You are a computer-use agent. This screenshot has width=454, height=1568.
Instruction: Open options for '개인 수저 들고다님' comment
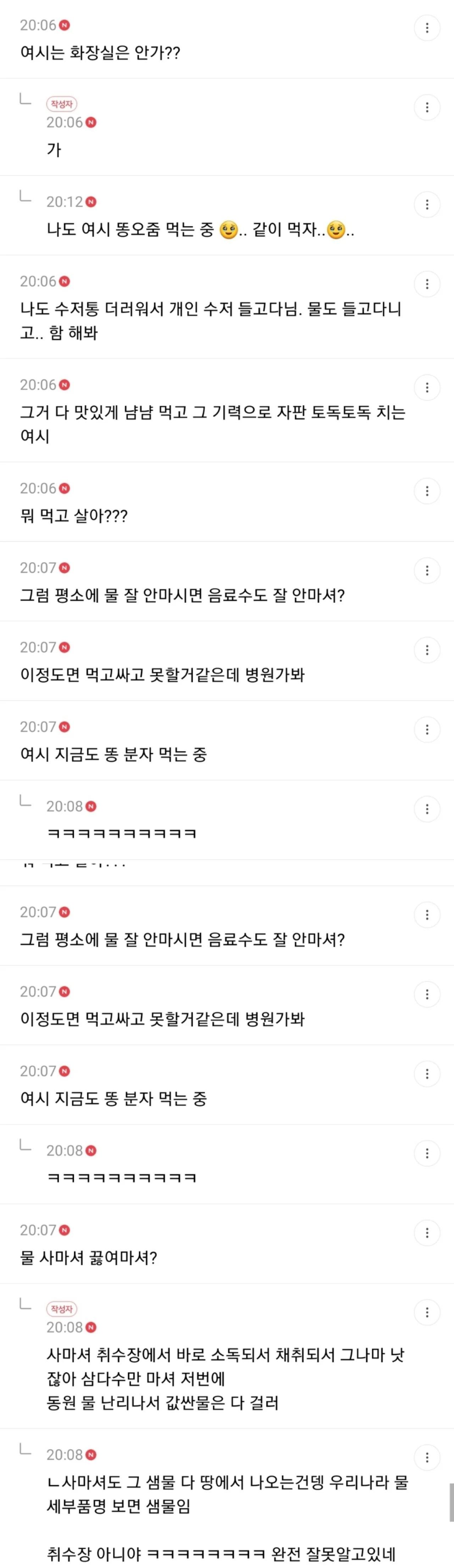(x=427, y=284)
